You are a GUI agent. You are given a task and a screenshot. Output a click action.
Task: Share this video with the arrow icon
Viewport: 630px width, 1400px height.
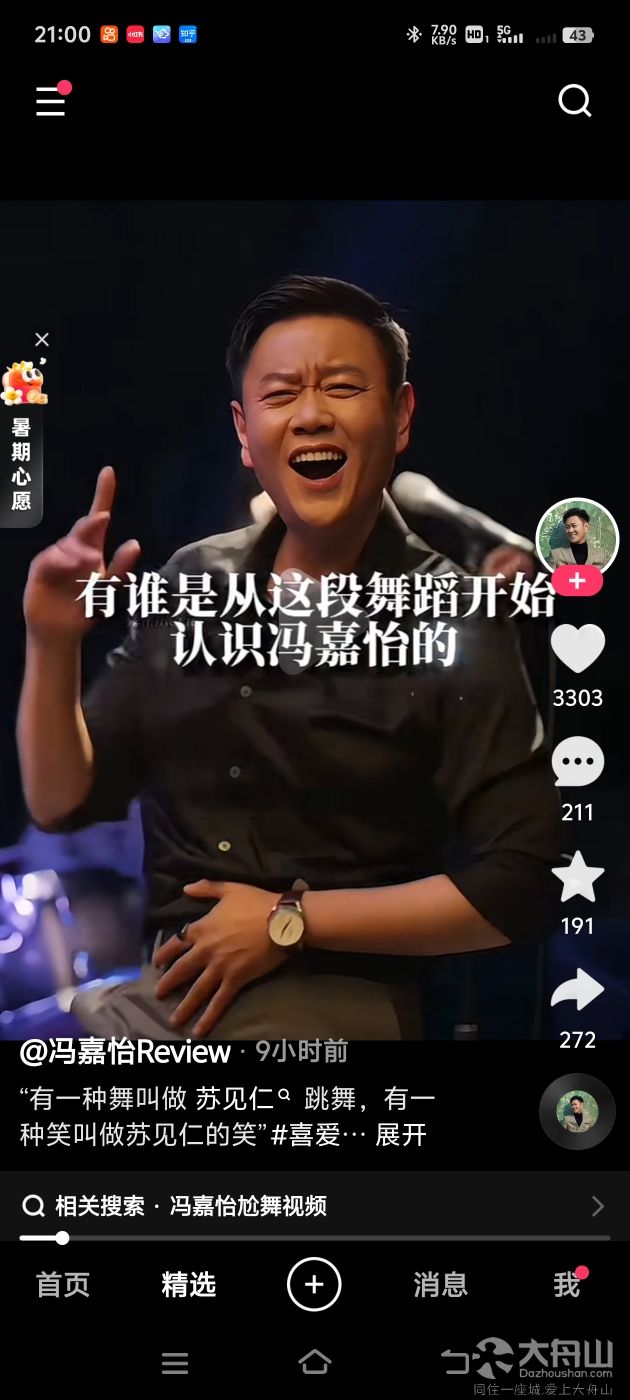point(577,991)
